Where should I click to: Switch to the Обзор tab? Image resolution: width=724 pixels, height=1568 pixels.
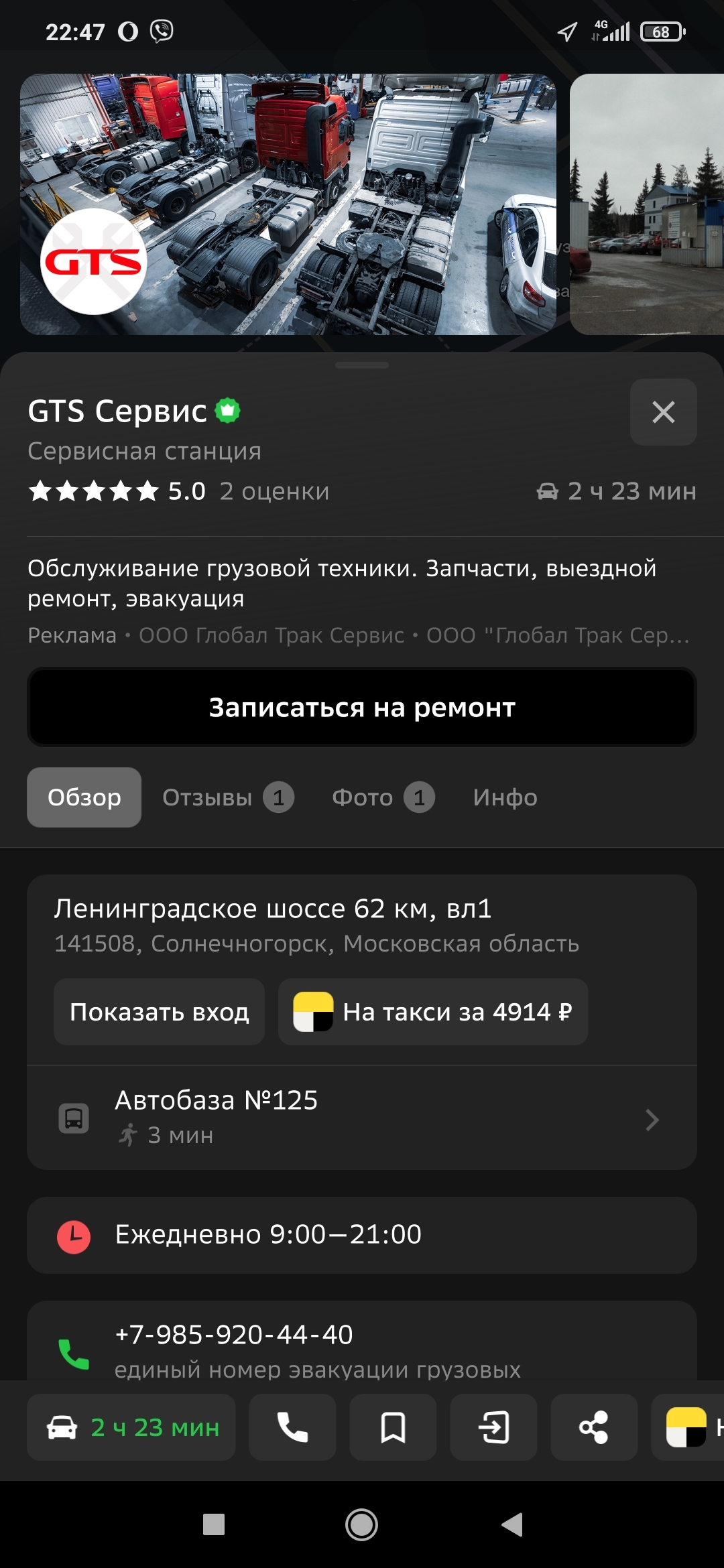coord(84,797)
